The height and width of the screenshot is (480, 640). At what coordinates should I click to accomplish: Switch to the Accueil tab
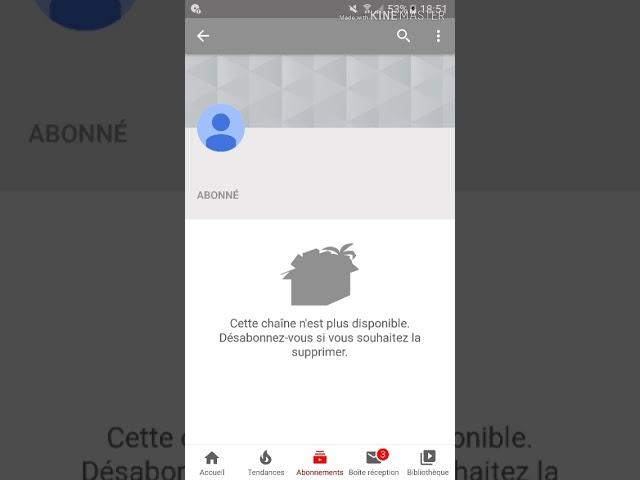point(212,462)
